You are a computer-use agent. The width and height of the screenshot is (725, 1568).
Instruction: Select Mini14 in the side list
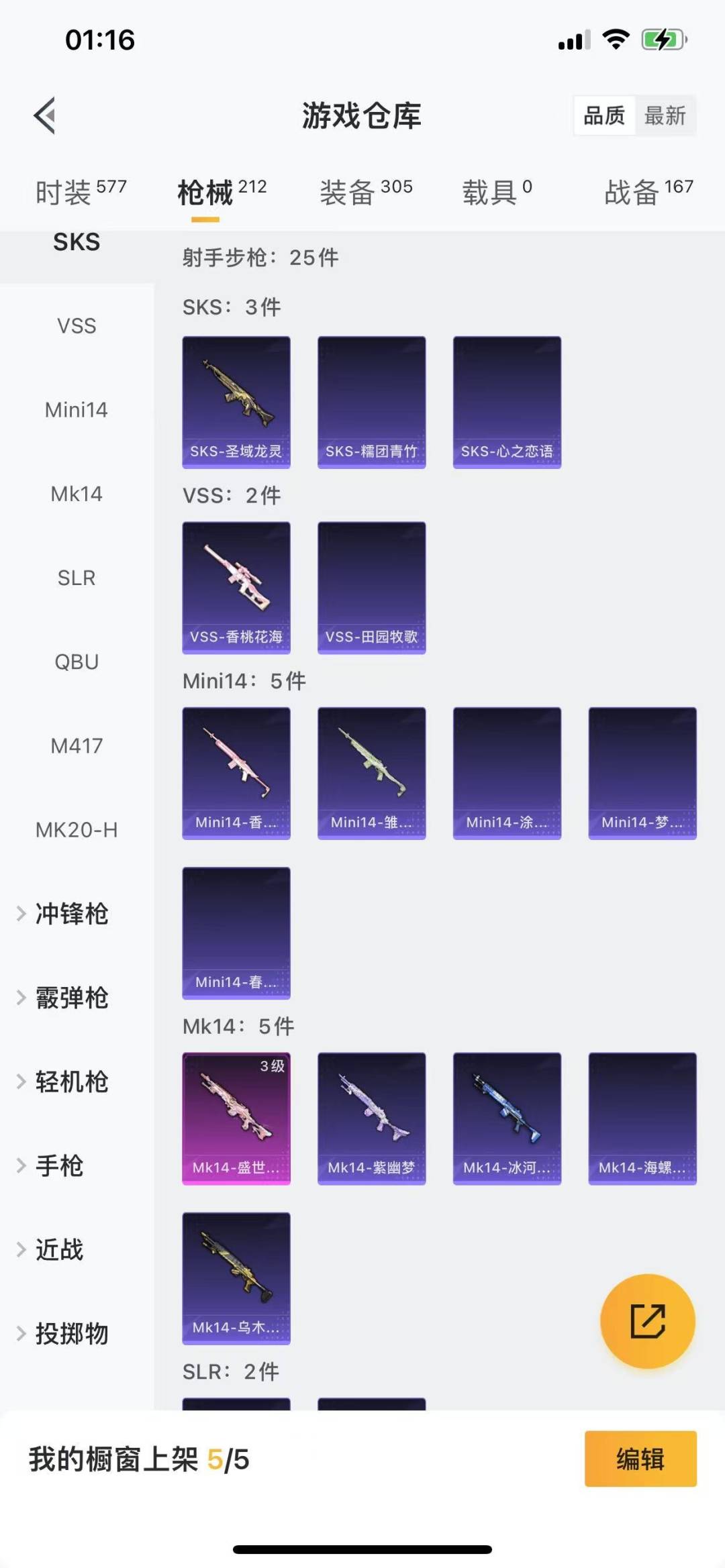77,410
